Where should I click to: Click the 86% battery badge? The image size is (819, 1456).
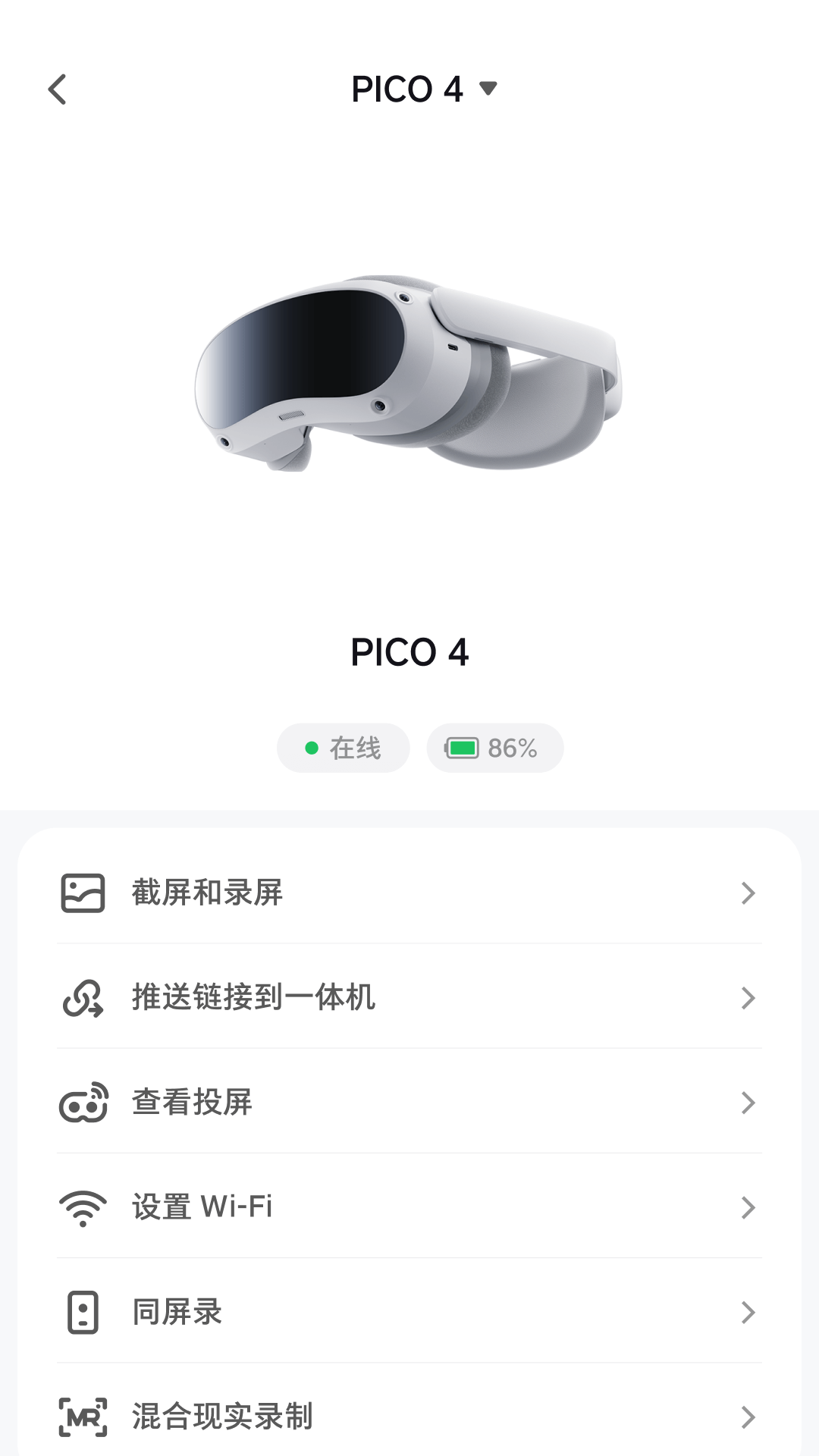coord(494,748)
